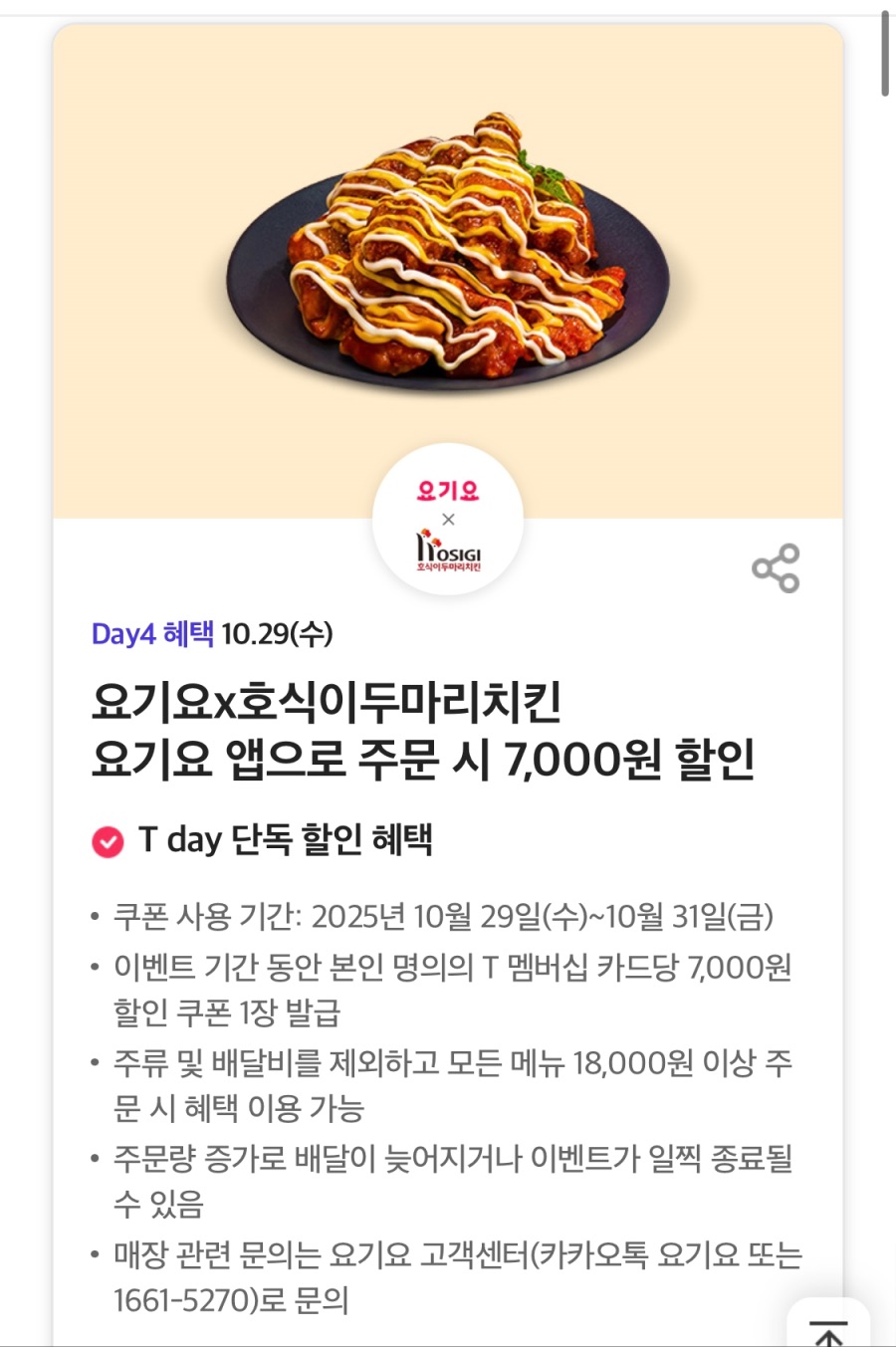Tap the 10.29(수) date text
The height and width of the screenshot is (1347, 896).
pyautogui.click(x=277, y=633)
